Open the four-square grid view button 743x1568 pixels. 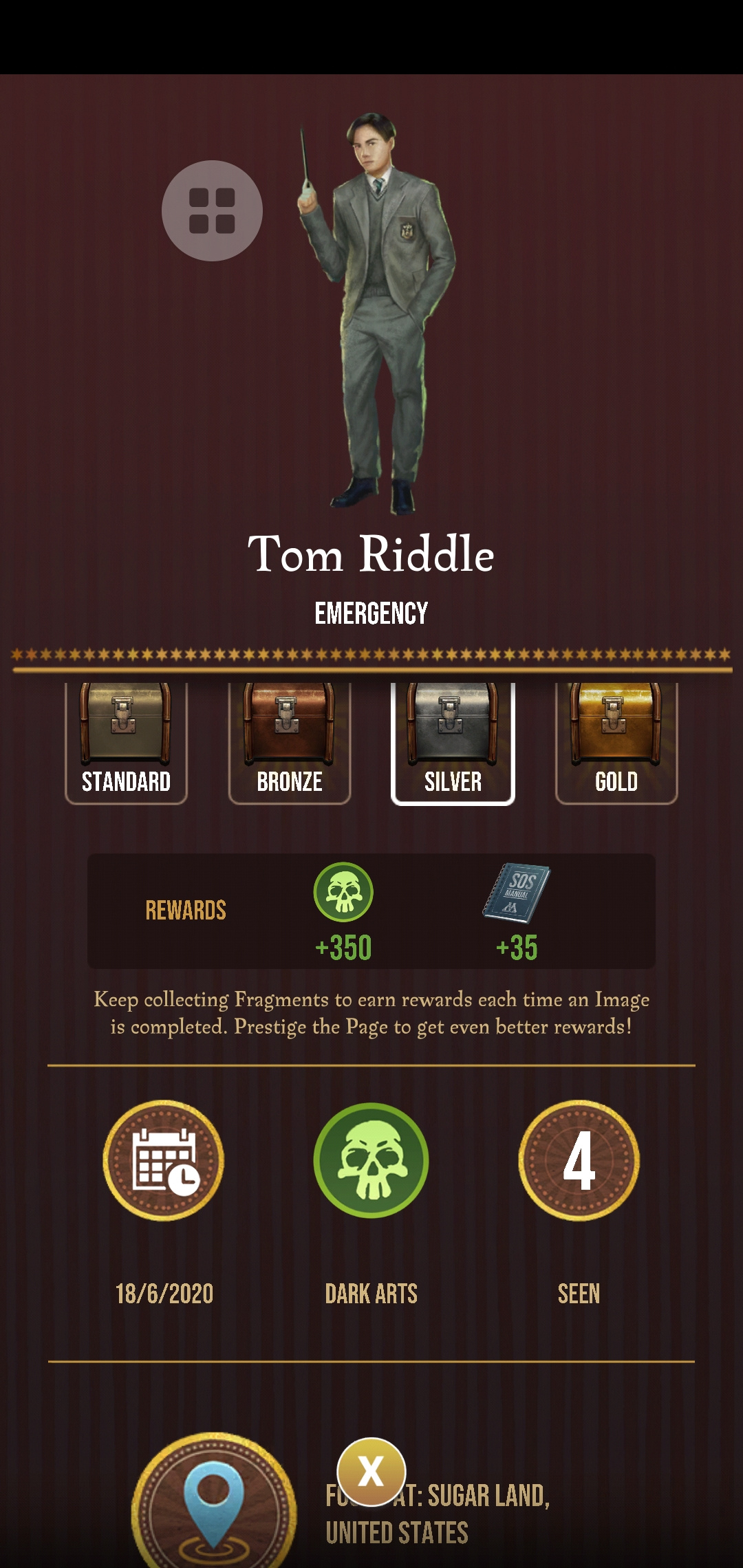[212, 210]
